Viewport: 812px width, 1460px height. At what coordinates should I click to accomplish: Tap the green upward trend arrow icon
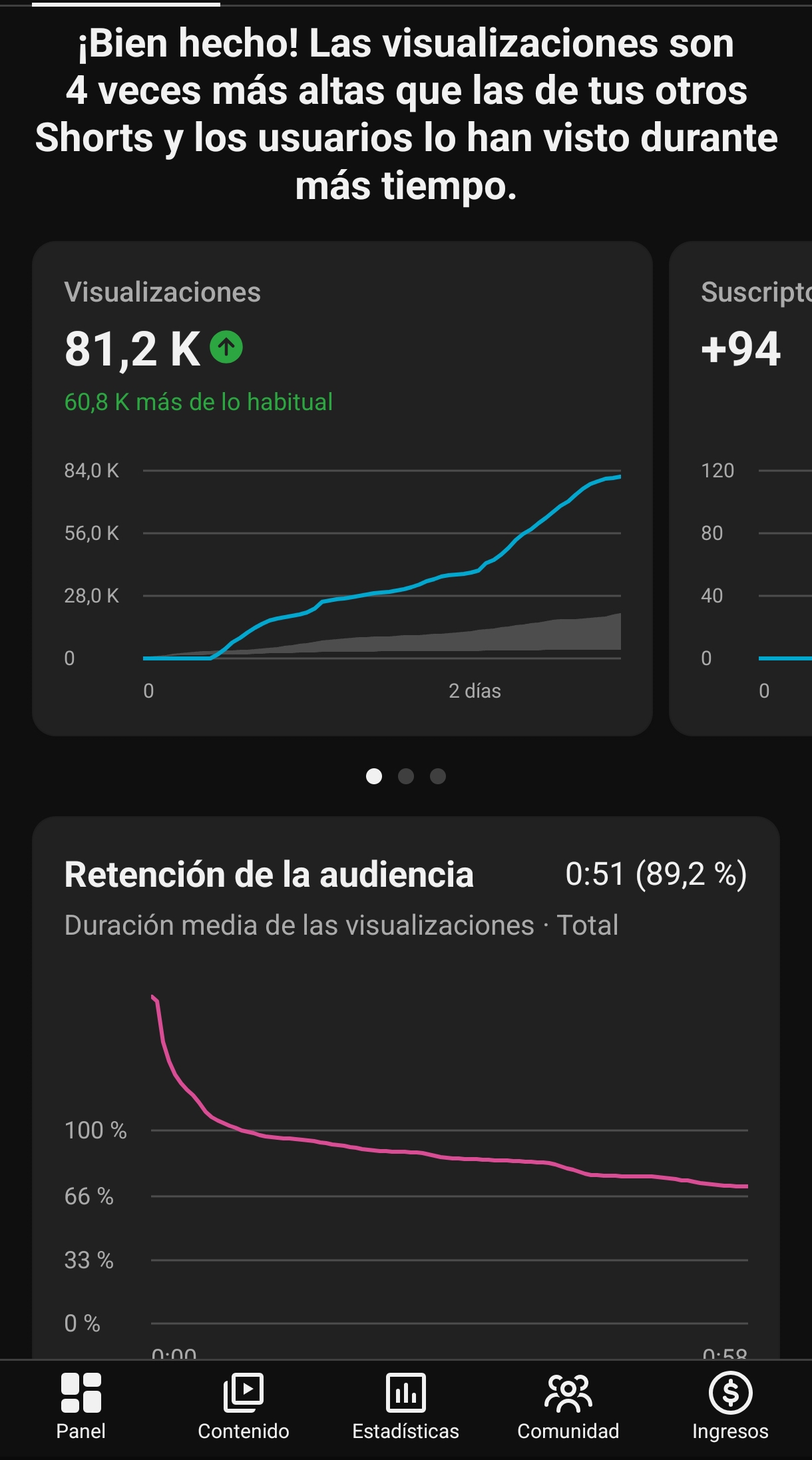(x=226, y=347)
